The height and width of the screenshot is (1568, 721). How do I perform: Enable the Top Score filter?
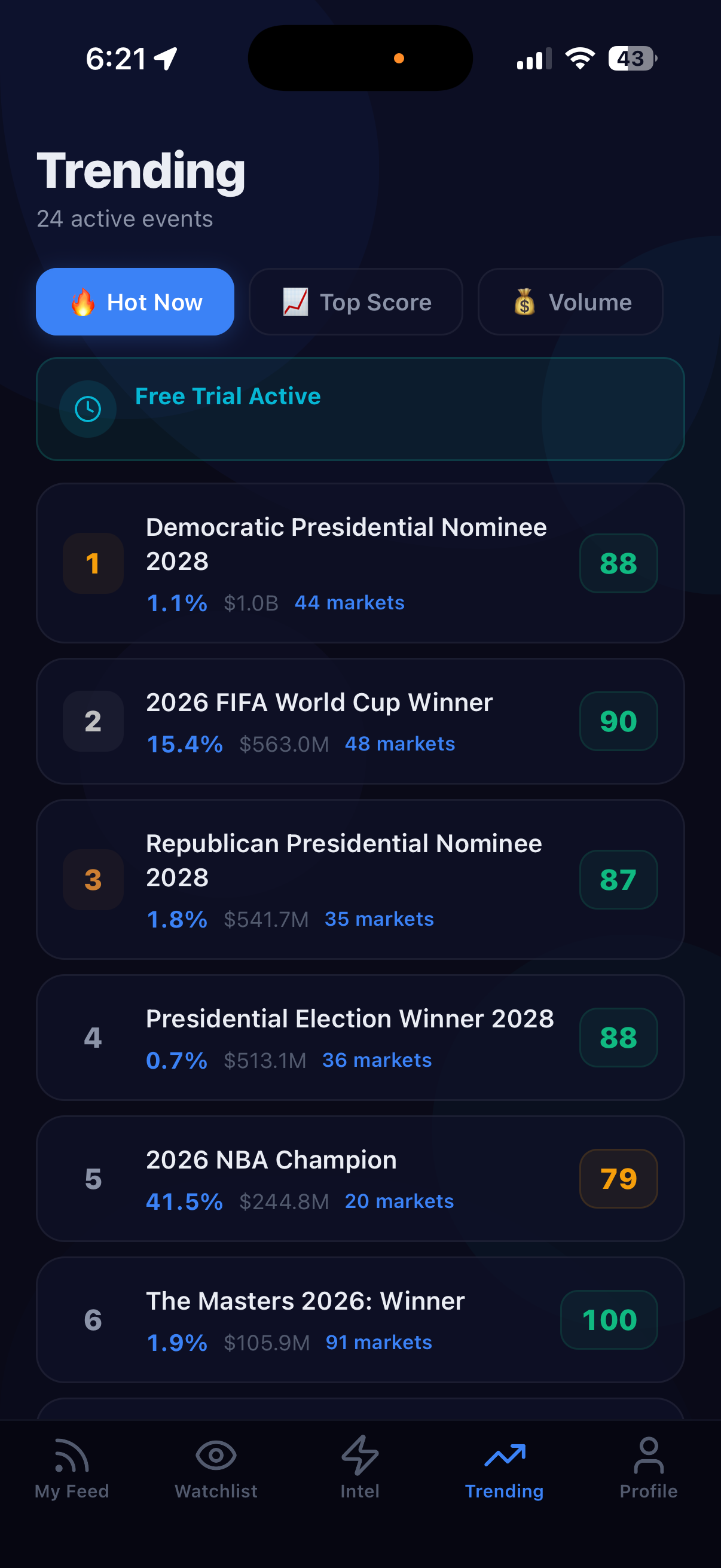[356, 301]
